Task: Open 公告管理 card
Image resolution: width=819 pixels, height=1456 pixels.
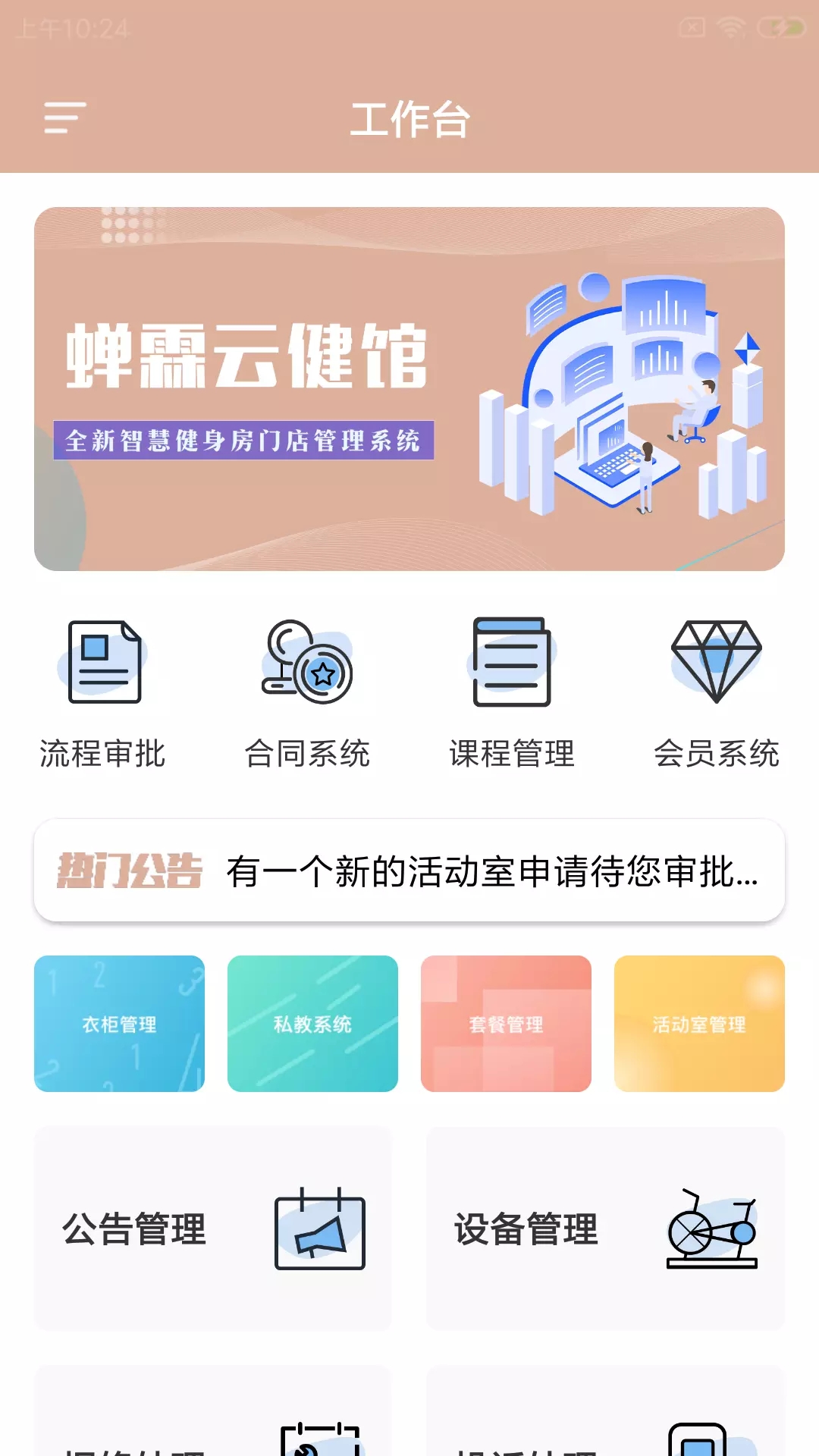Action: (213, 1228)
